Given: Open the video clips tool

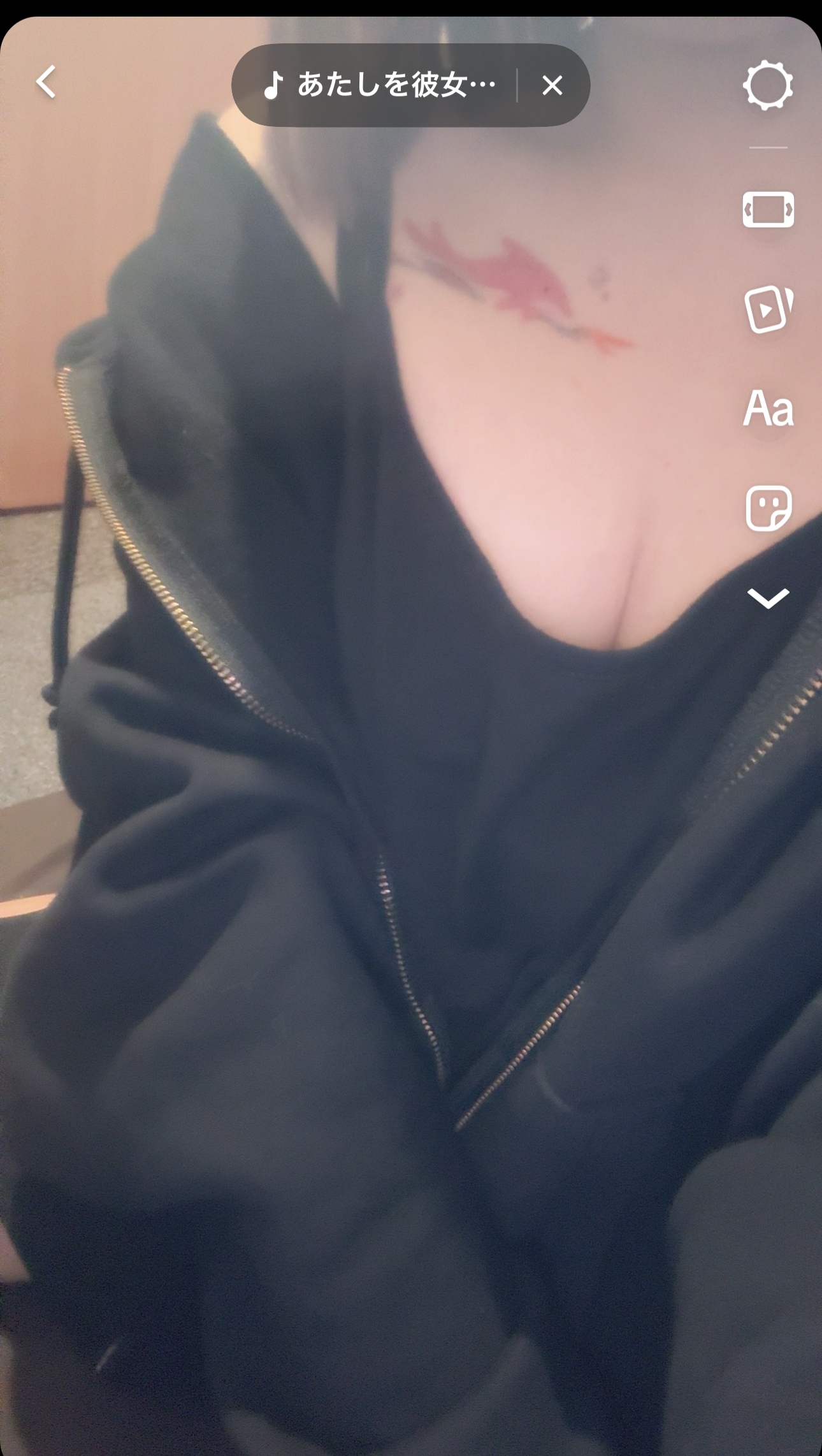Looking at the screenshot, I should tap(768, 310).
